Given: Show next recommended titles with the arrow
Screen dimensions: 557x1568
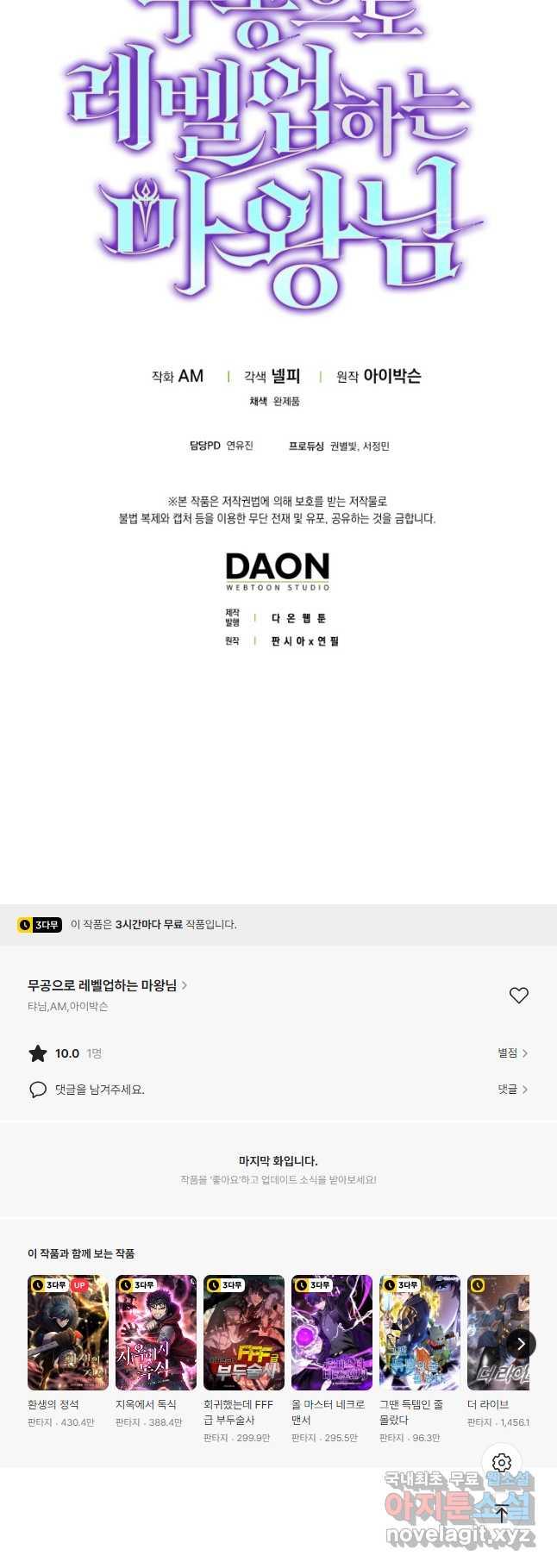Looking at the screenshot, I should point(521,1343).
